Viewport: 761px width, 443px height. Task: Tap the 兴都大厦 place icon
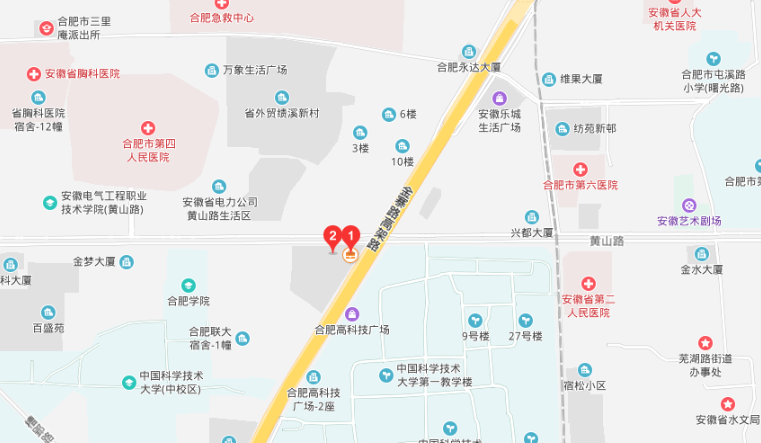pos(532,217)
